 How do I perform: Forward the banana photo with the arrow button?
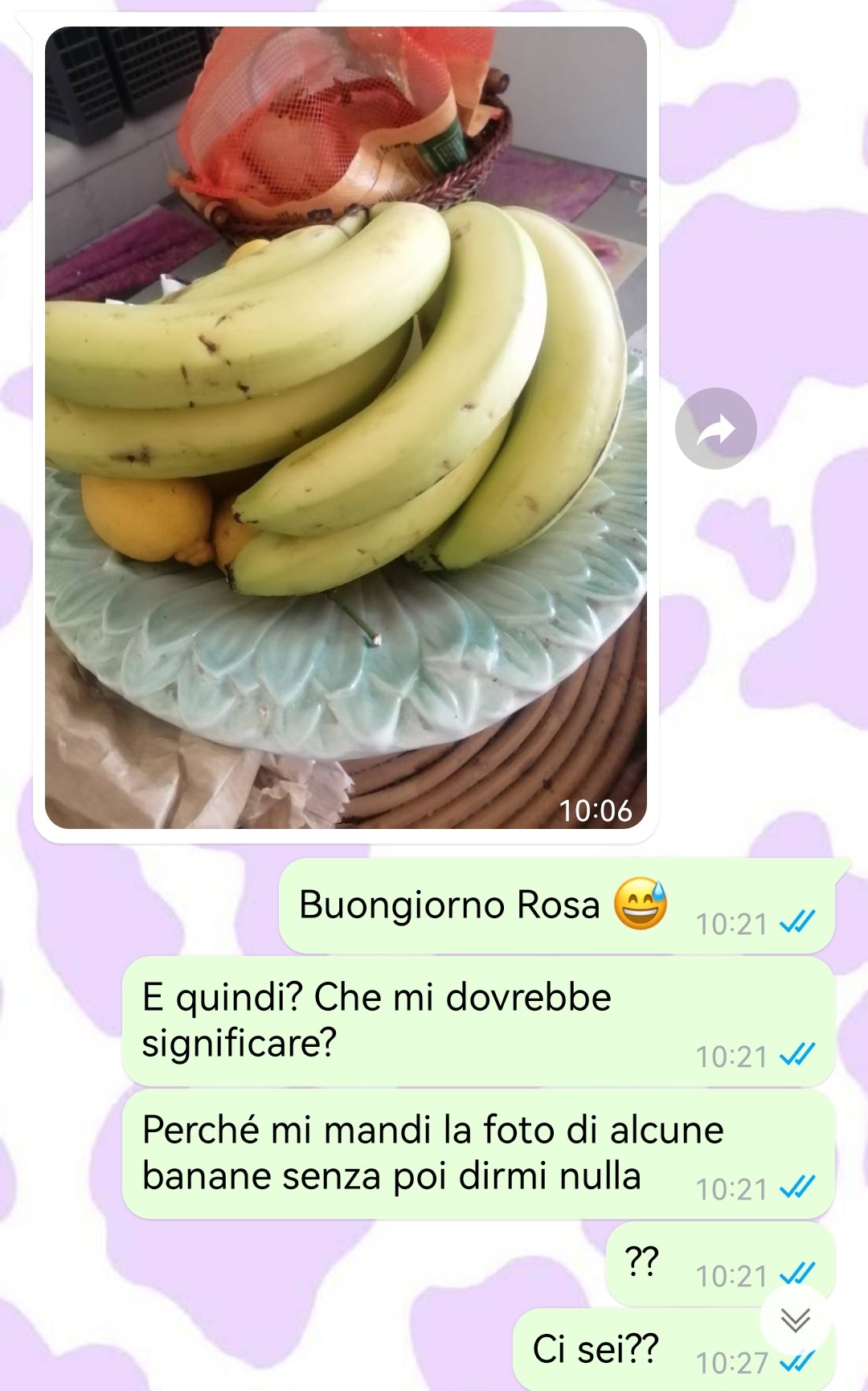point(715,429)
